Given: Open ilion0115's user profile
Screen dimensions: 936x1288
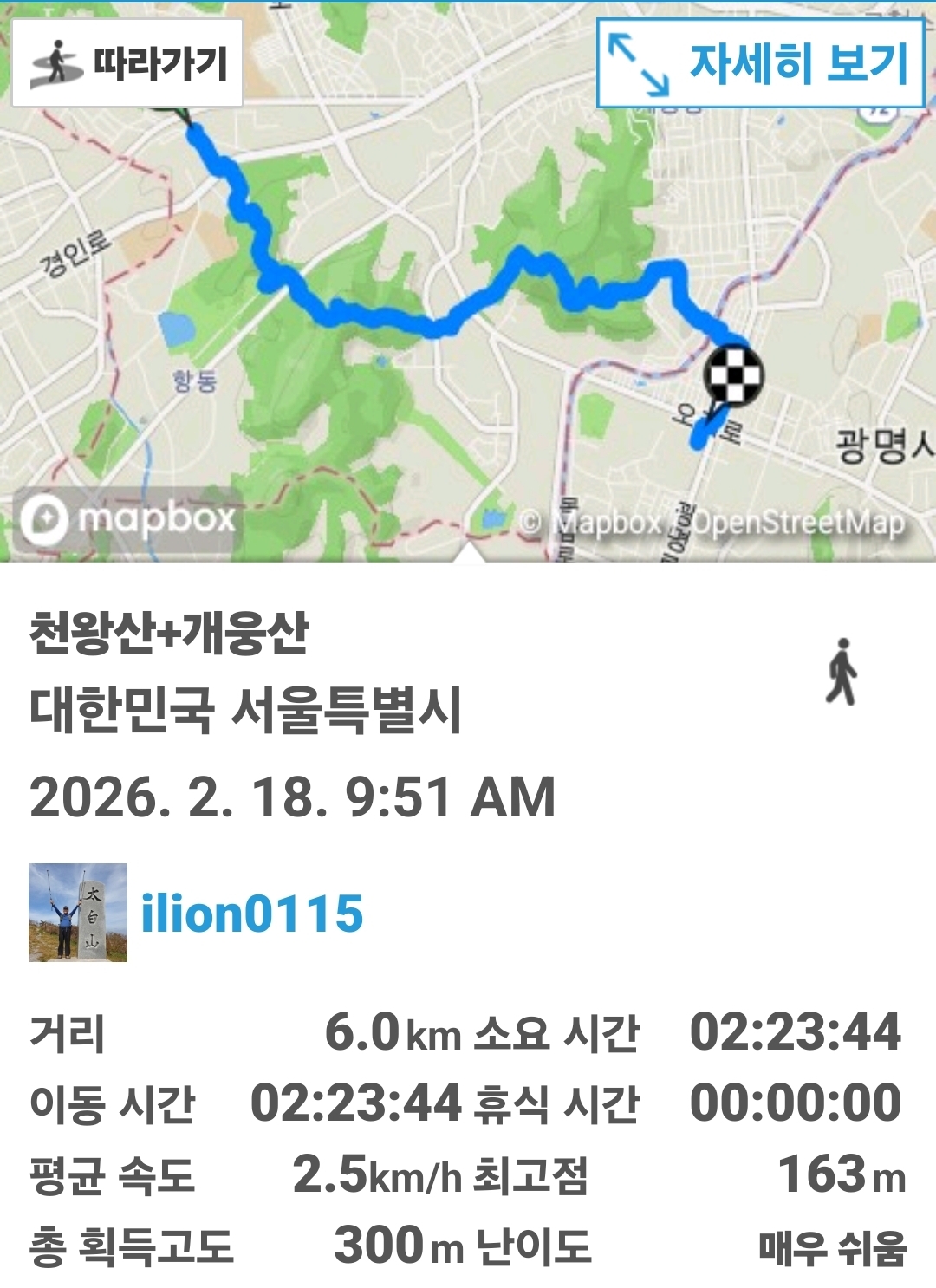Looking at the screenshot, I should click(x=252, y=914).
